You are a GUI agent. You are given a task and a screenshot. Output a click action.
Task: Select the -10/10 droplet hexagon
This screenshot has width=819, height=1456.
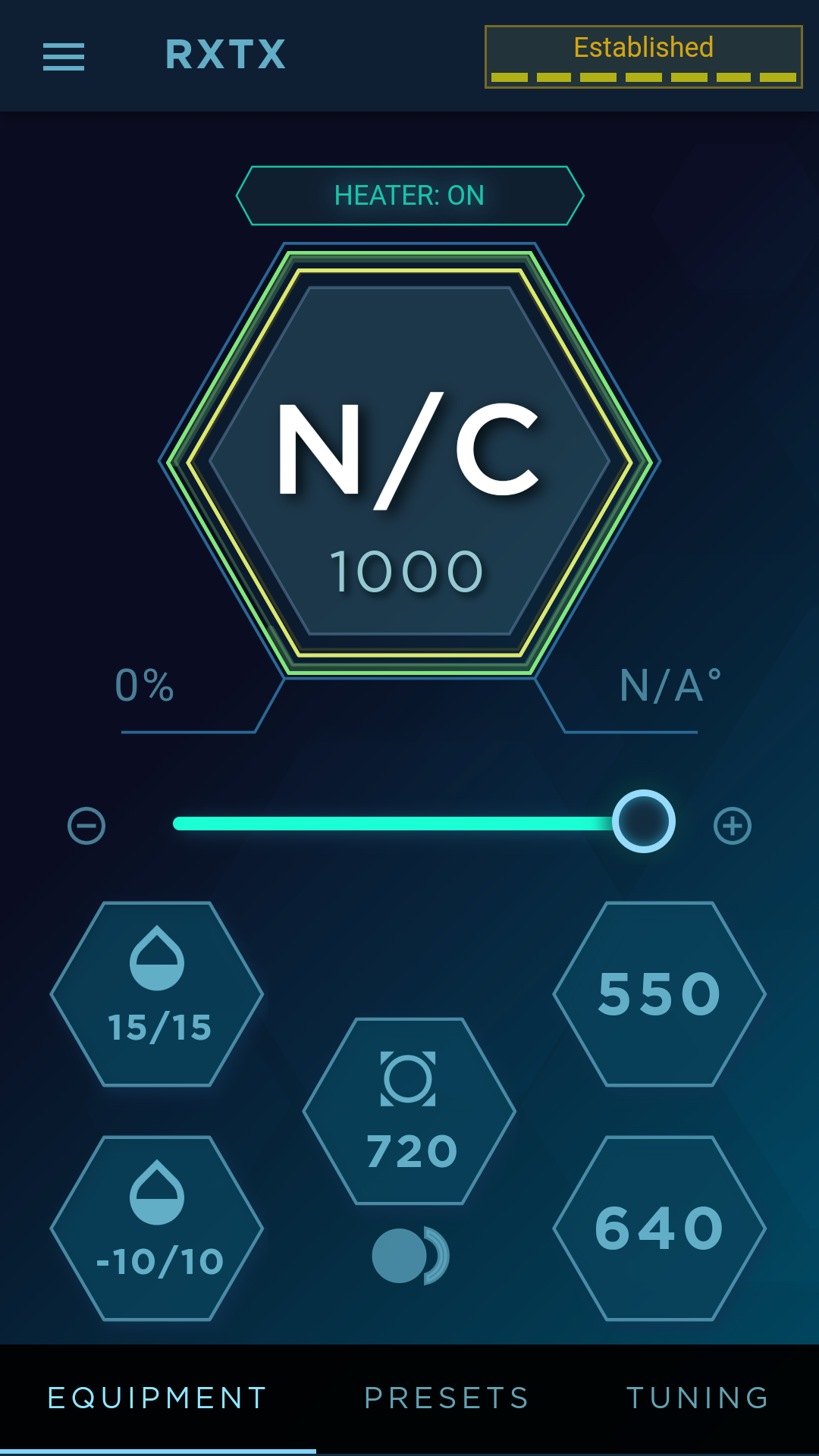point(157,1228)
